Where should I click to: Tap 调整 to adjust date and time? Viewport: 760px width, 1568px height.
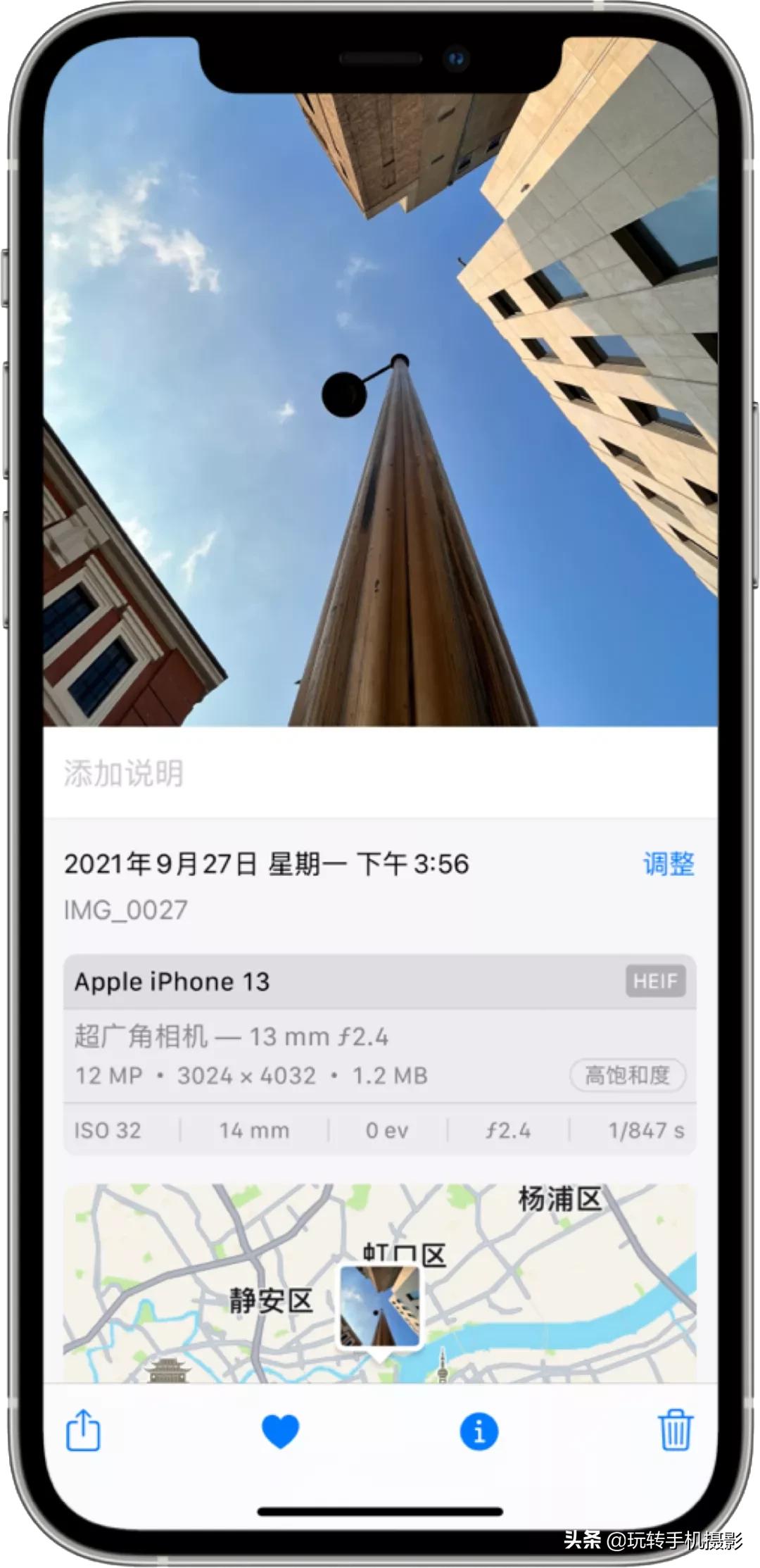click(x=669, y=864)
